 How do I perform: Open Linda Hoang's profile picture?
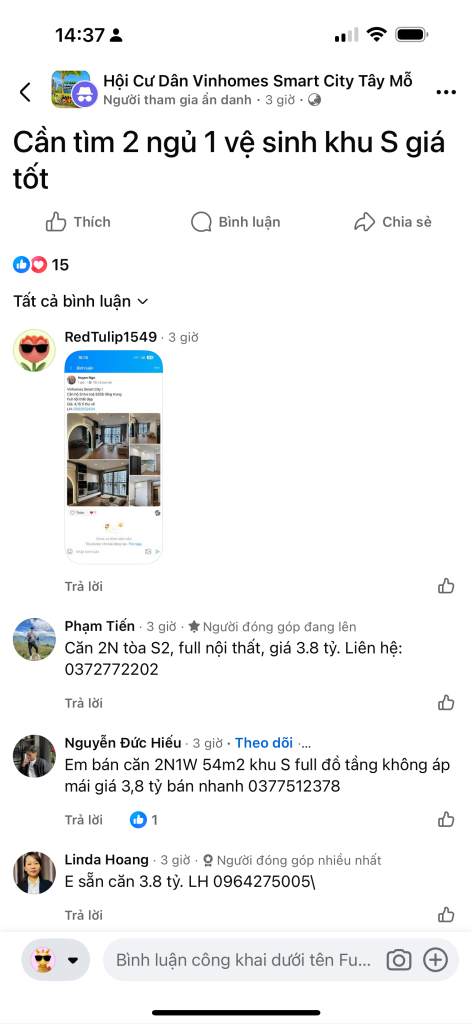[35, 872]
